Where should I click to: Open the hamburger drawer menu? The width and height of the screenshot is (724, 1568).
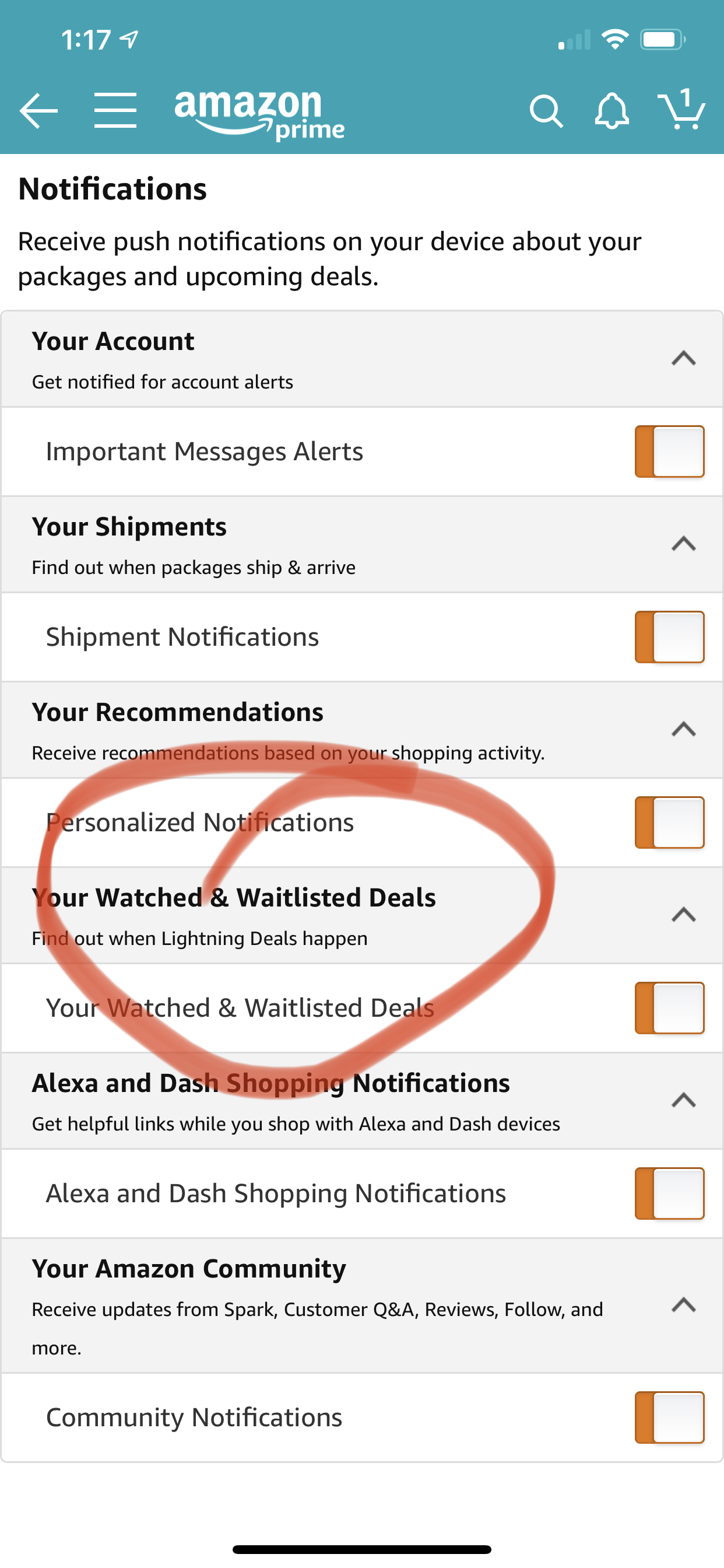[x=115, y=111]
